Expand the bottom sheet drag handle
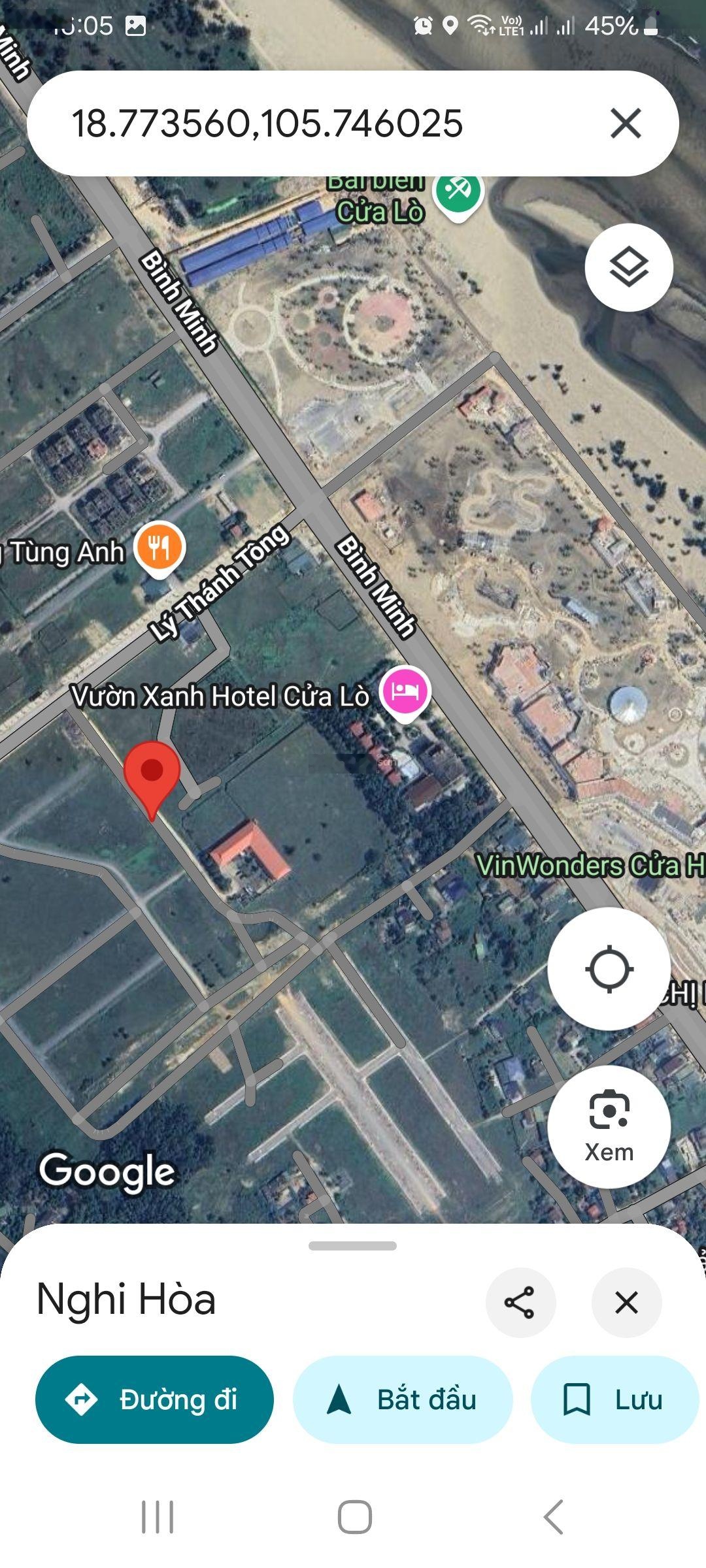 [352, 1246]
